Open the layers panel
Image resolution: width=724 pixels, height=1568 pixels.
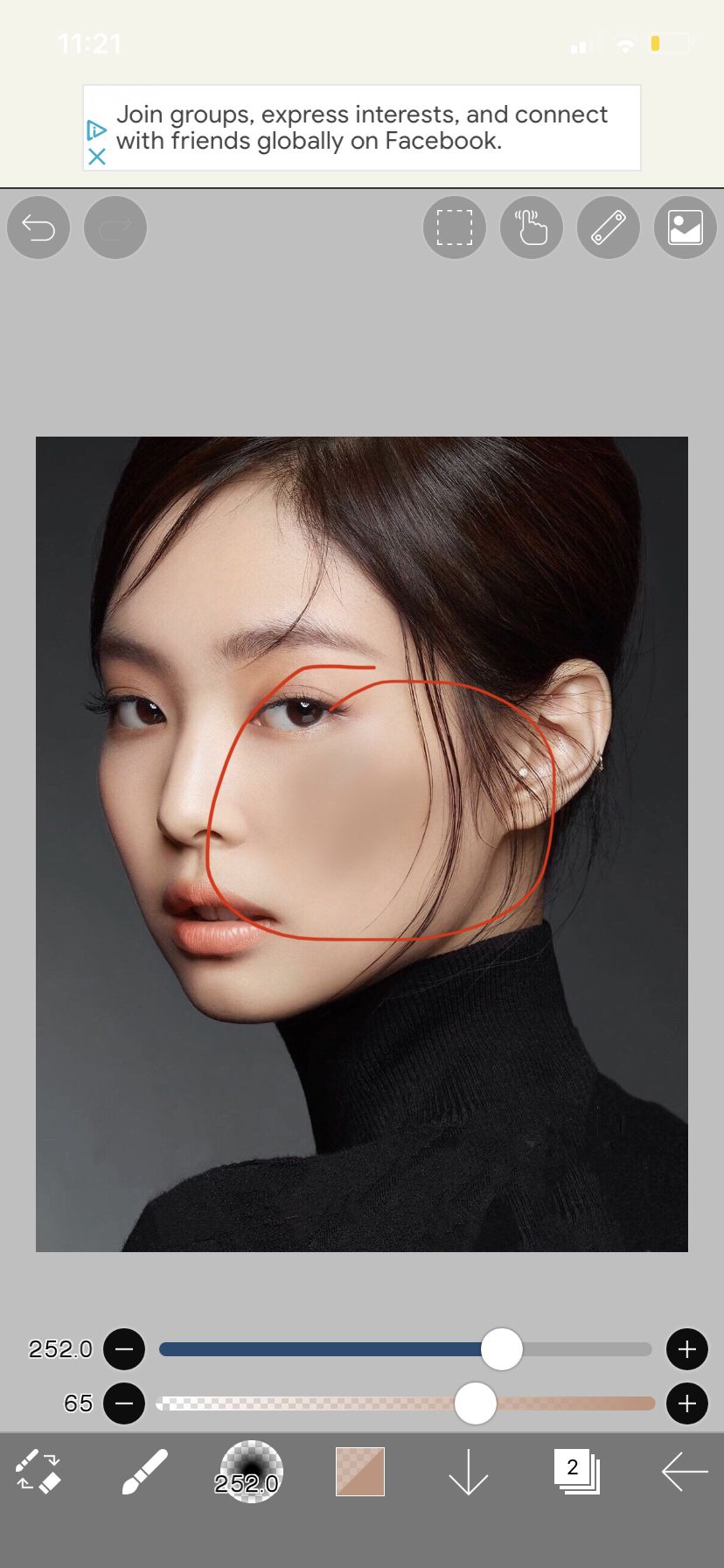tap(576, 1471)
